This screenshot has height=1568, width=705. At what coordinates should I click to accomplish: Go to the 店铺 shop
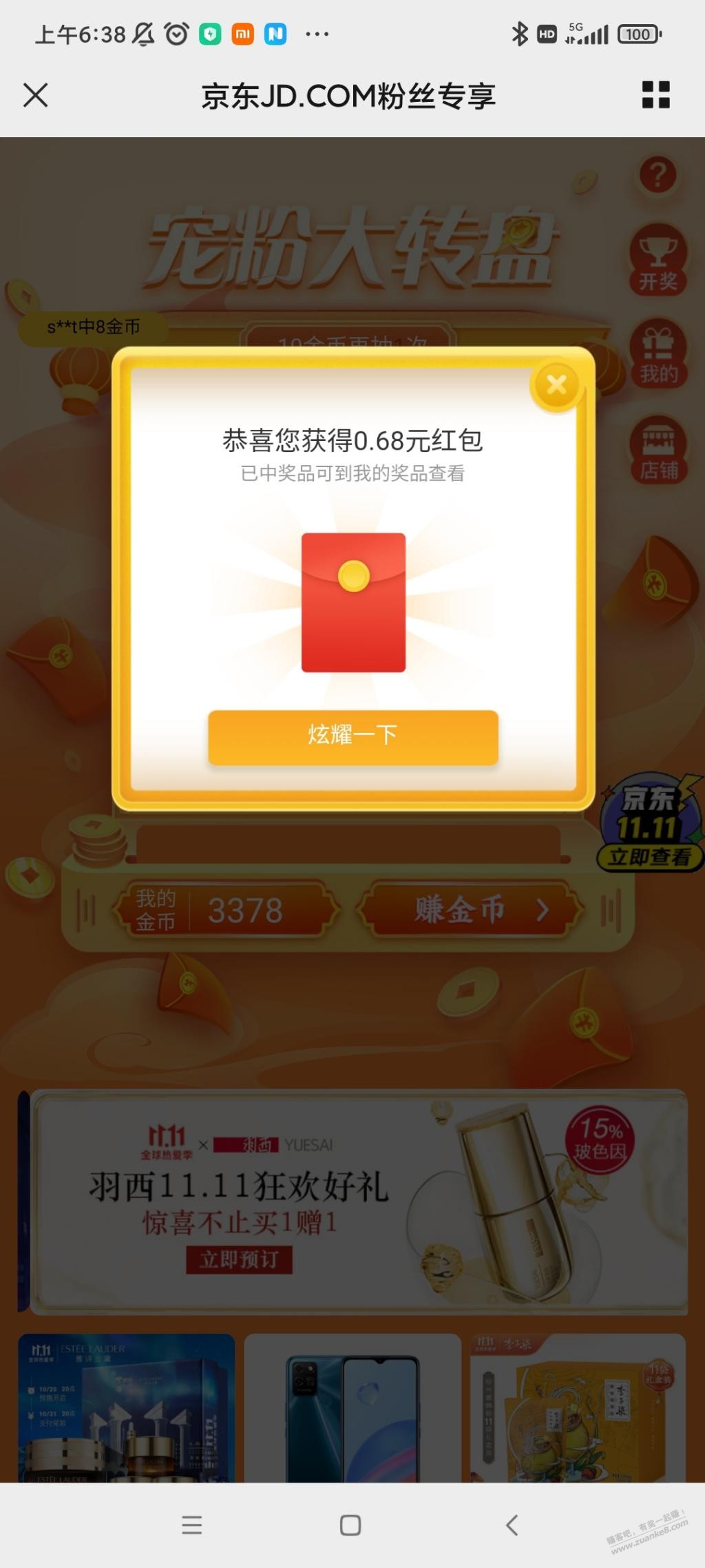coord(658,451)
